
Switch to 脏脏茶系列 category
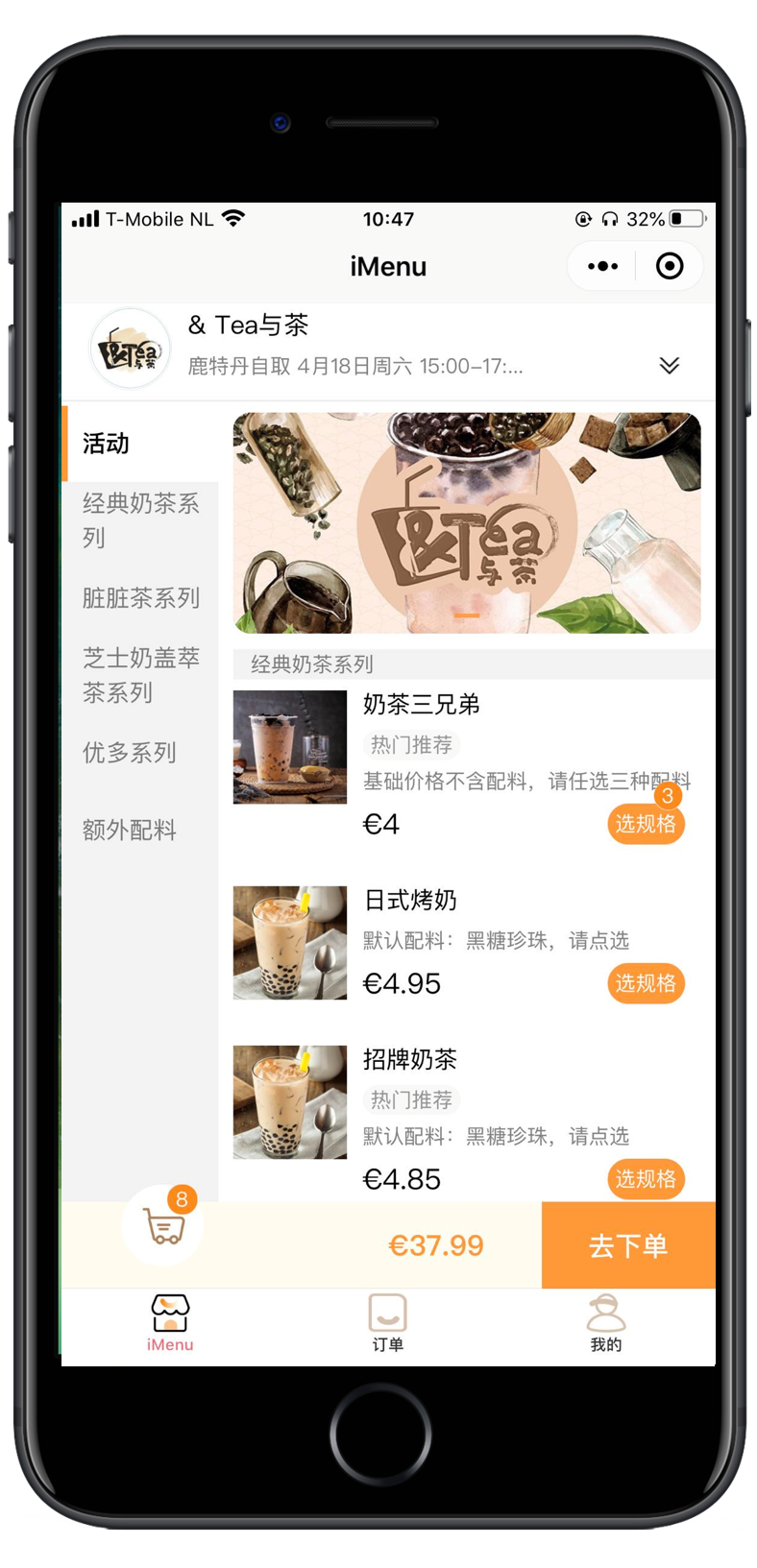[x=140, y=598]
